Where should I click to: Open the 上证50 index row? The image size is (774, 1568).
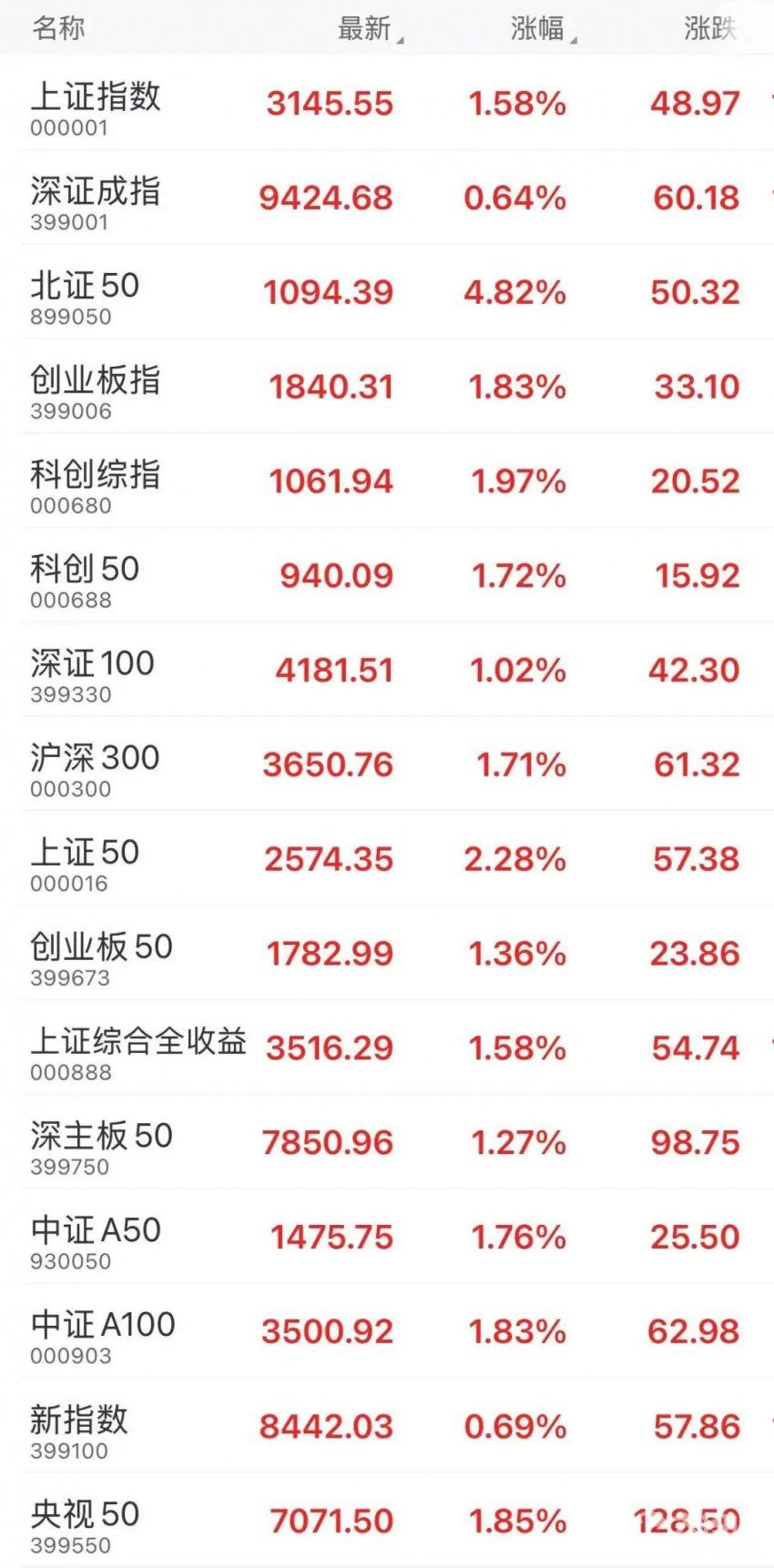click(387, 859)
